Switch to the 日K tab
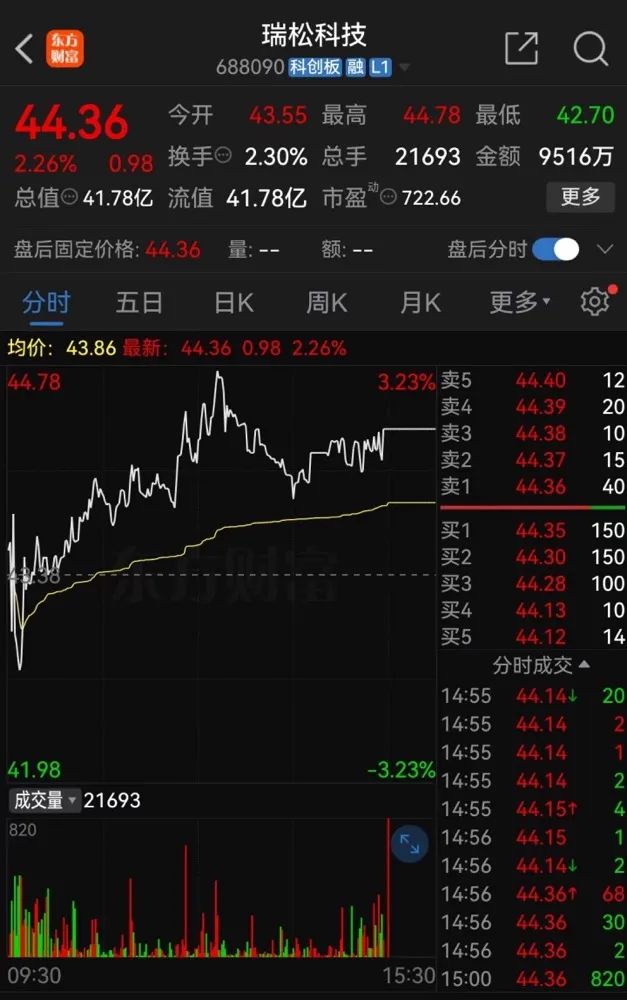This screenshot has height=1000, width=627. point(233,302)
